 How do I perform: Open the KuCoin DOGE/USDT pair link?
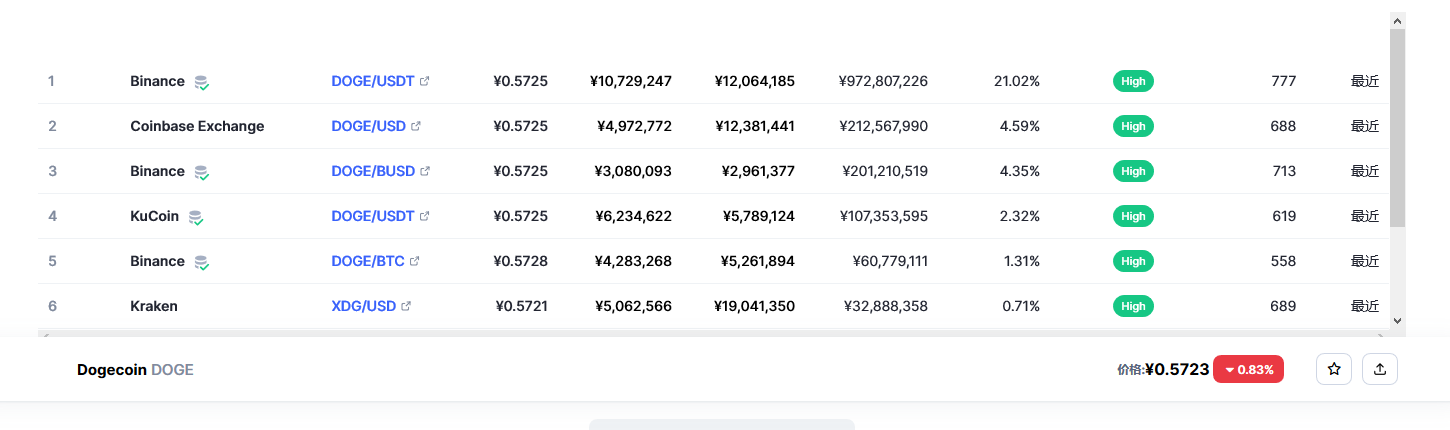372,216
